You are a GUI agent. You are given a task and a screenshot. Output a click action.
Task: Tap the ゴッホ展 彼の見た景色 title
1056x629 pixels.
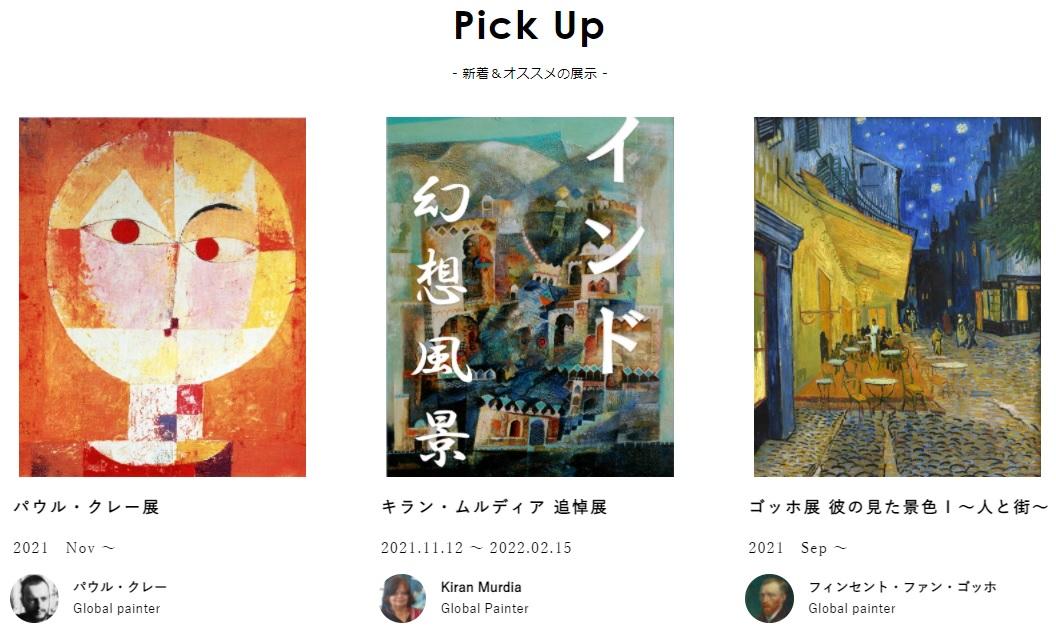point(897,507)
